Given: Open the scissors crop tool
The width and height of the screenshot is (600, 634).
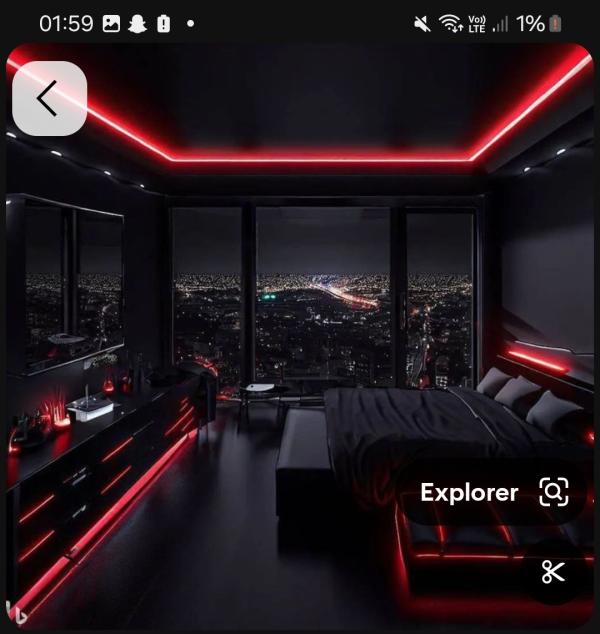Looking at the screenshot, I should [553, 572].
